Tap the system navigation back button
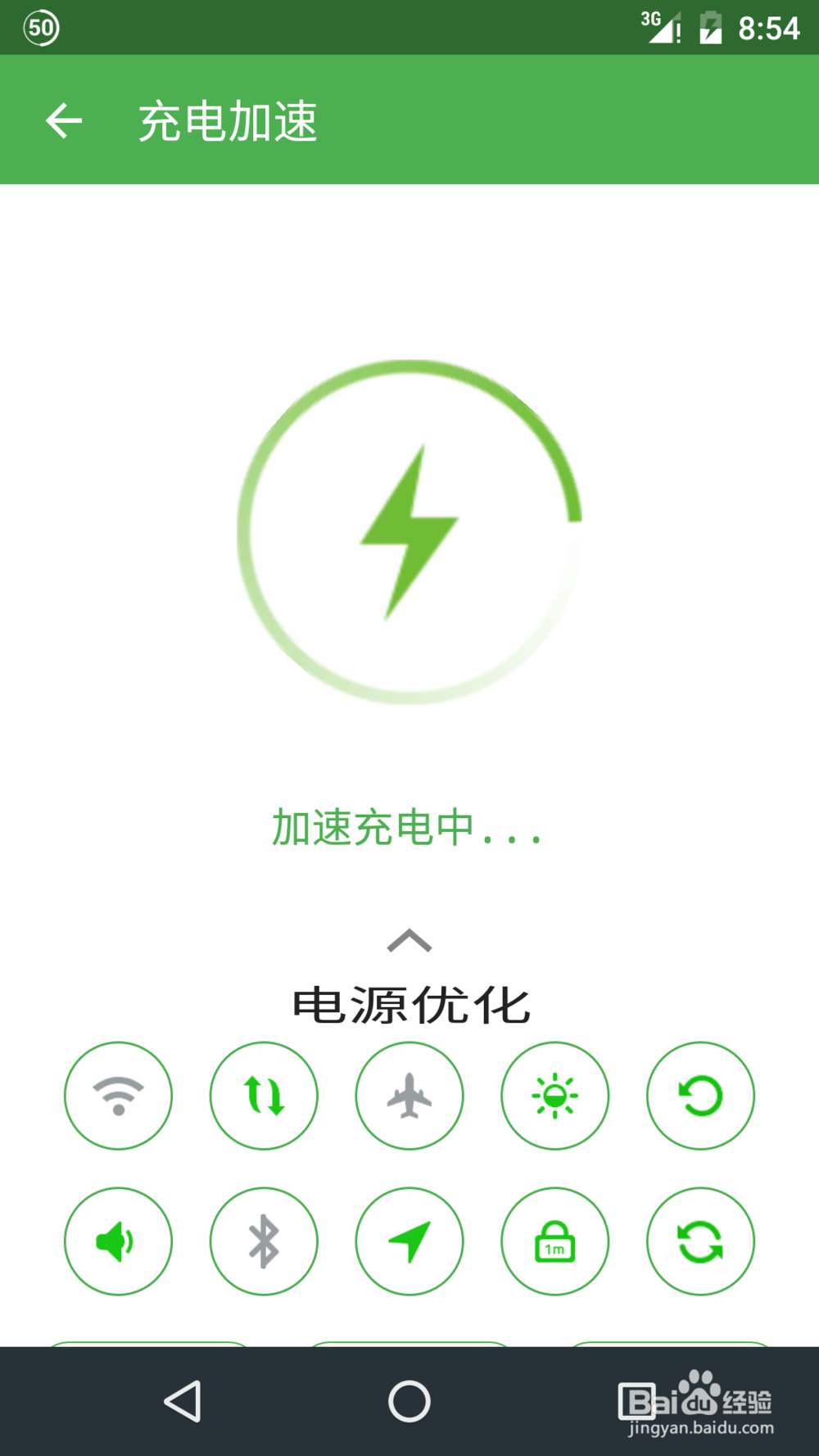This screenshot has width=819, height=1456. tap(183, 1401)
